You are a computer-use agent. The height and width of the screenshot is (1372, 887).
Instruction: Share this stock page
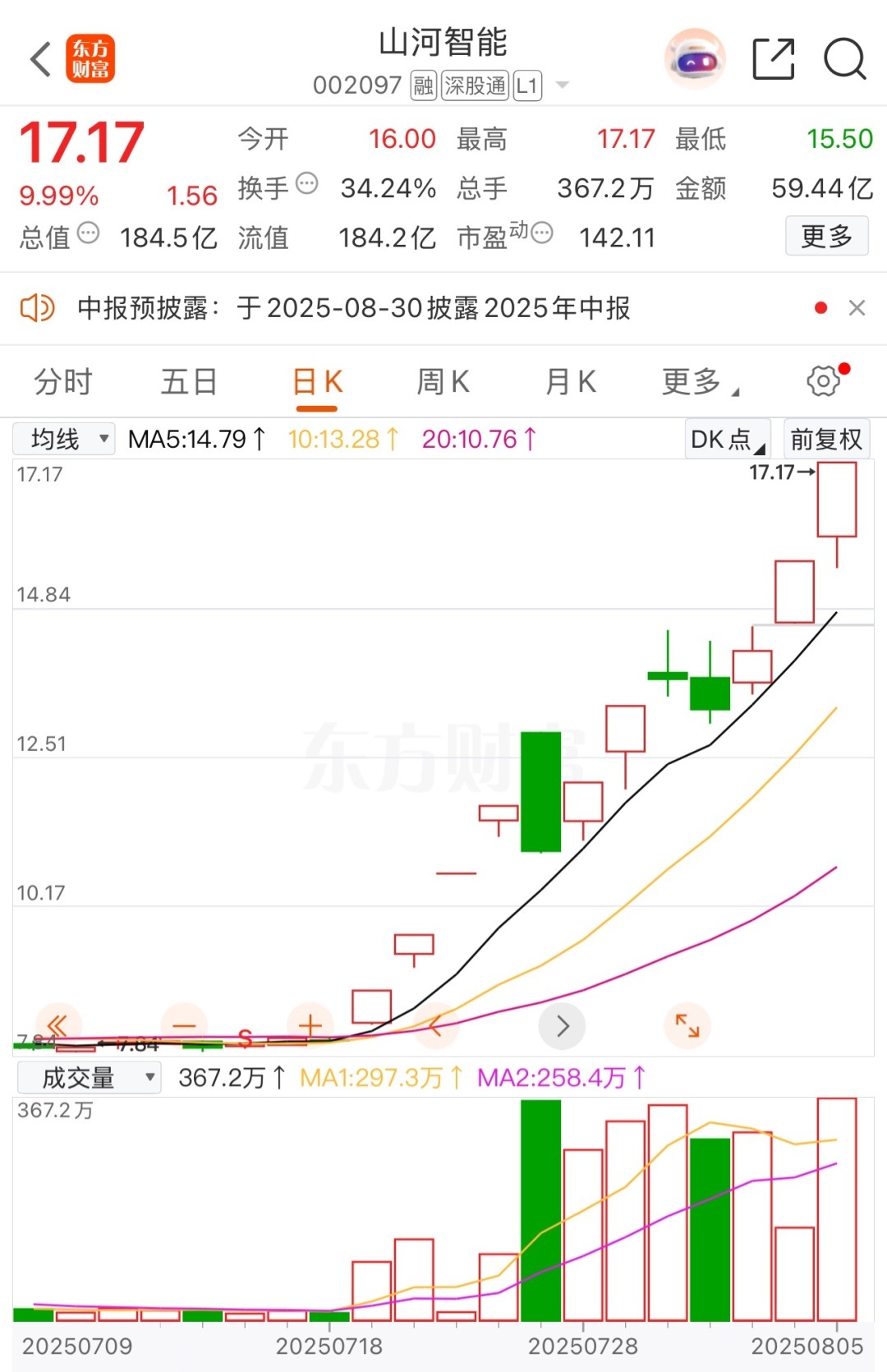click(x=774, y=59)
